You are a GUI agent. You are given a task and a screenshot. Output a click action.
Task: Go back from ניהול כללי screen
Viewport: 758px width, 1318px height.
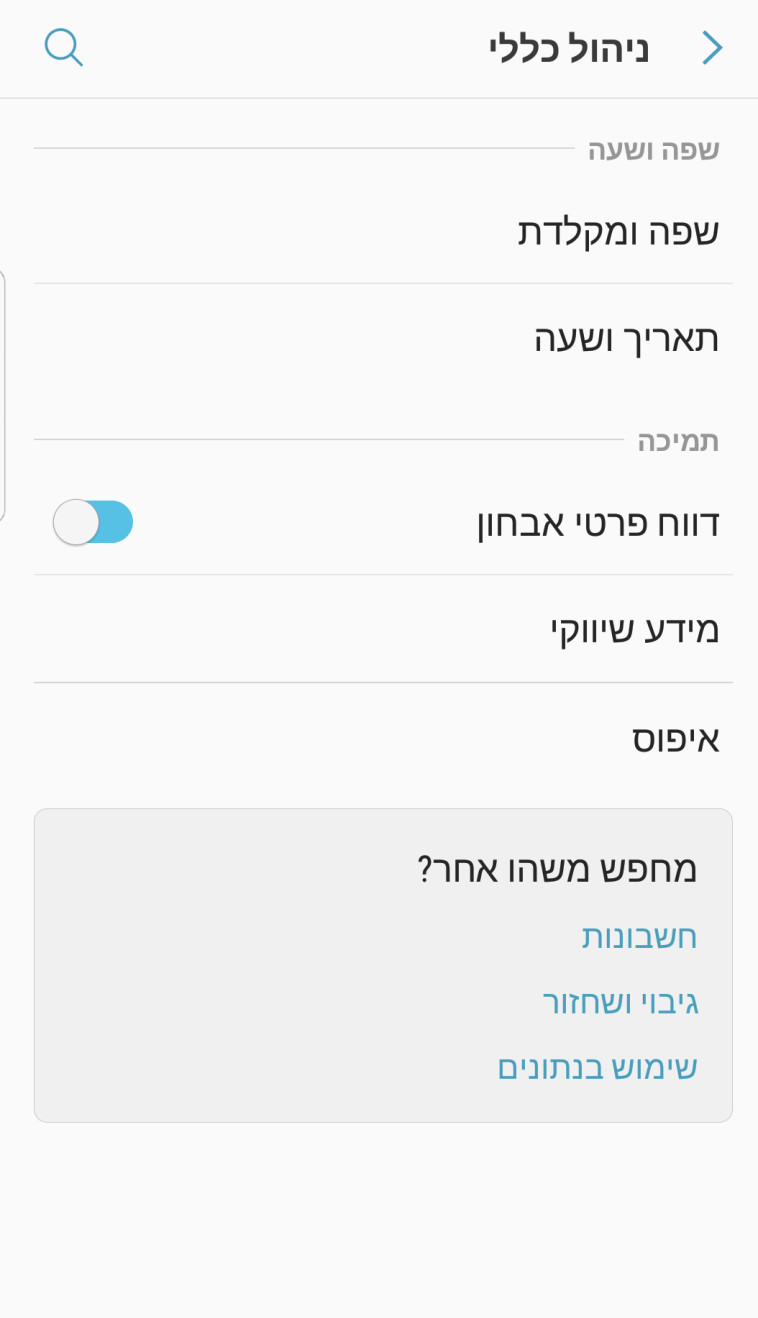tap(712, 48)
